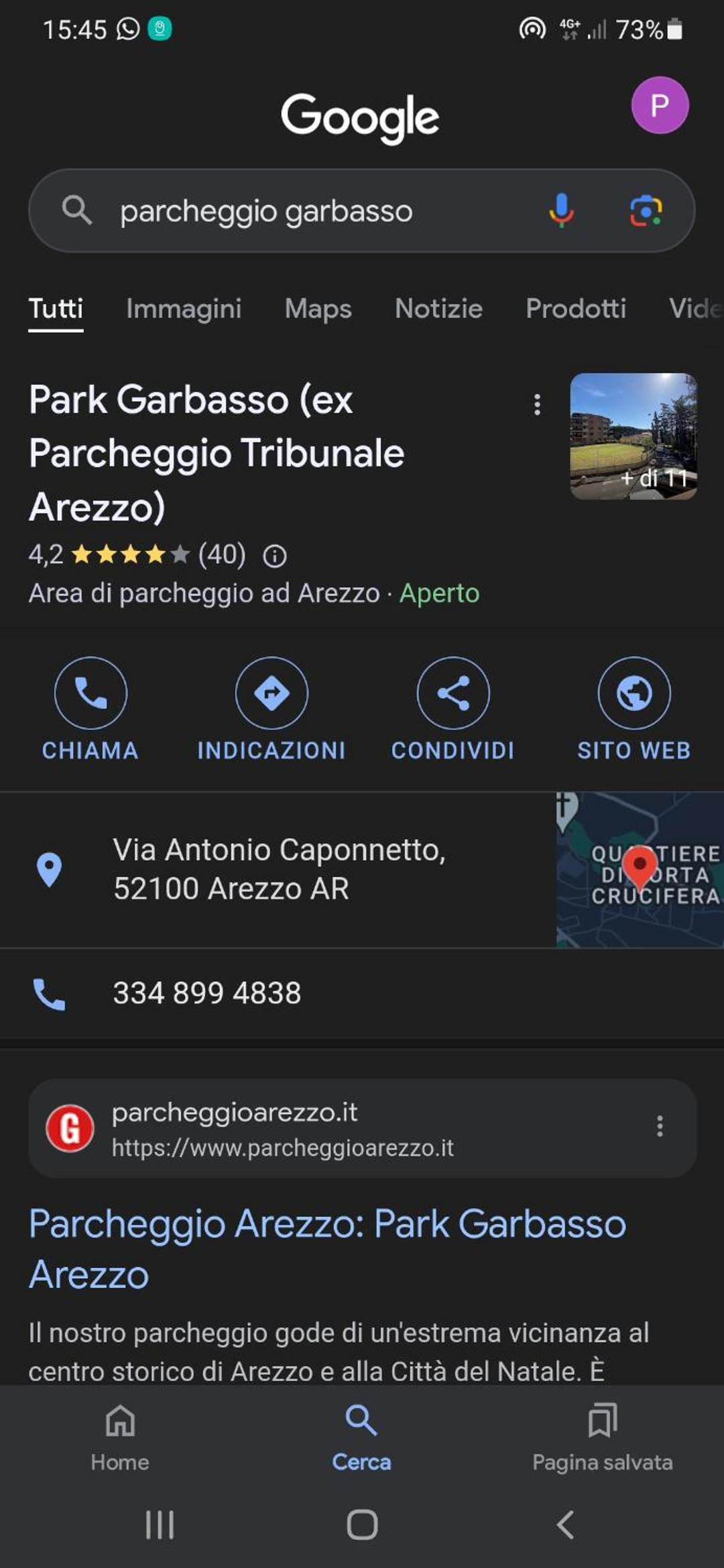This screenshot has width=724, height=1568.
Task: Start voice search with the microphone
Action: click(561, 211)
